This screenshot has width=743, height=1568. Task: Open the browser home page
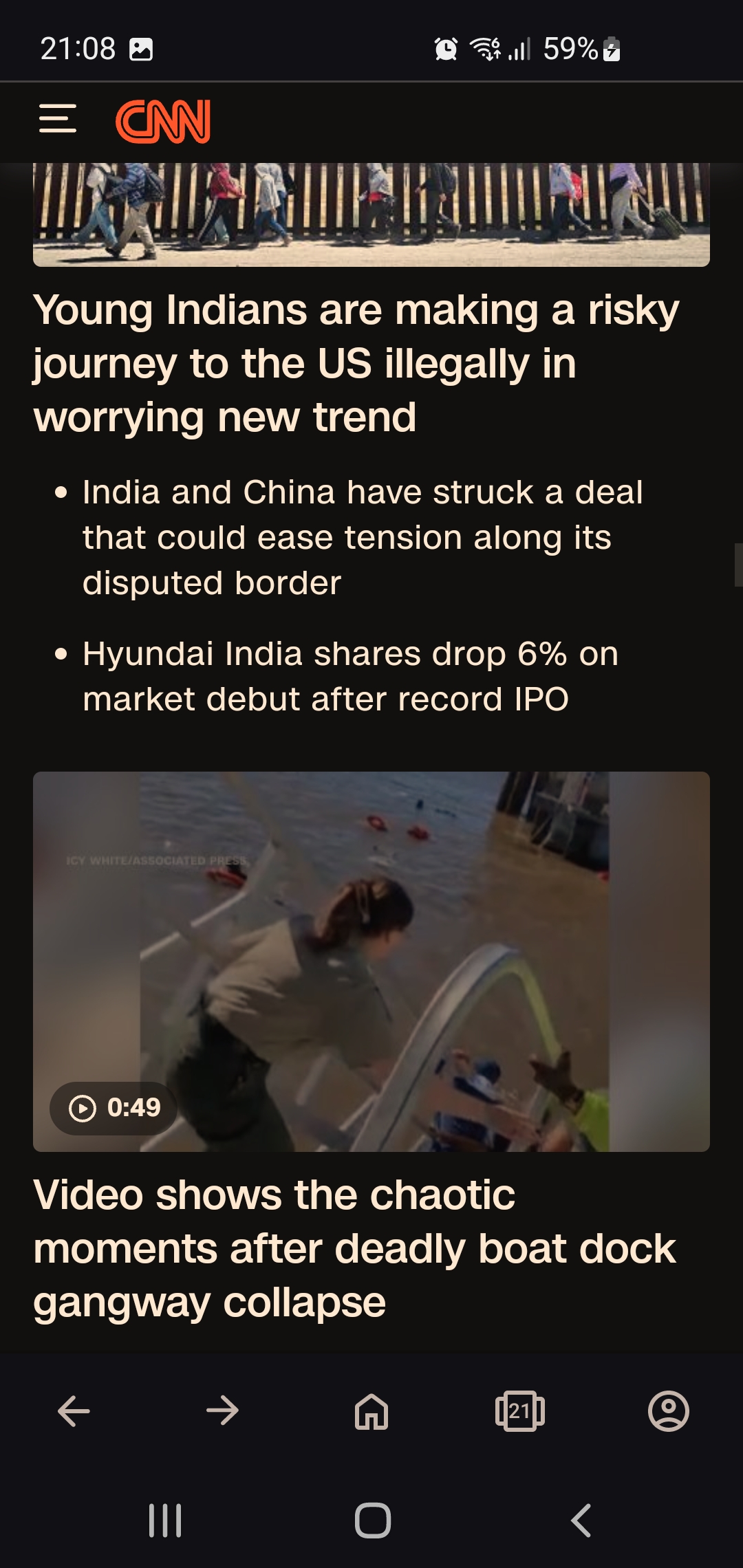[x=371, y=1411]
